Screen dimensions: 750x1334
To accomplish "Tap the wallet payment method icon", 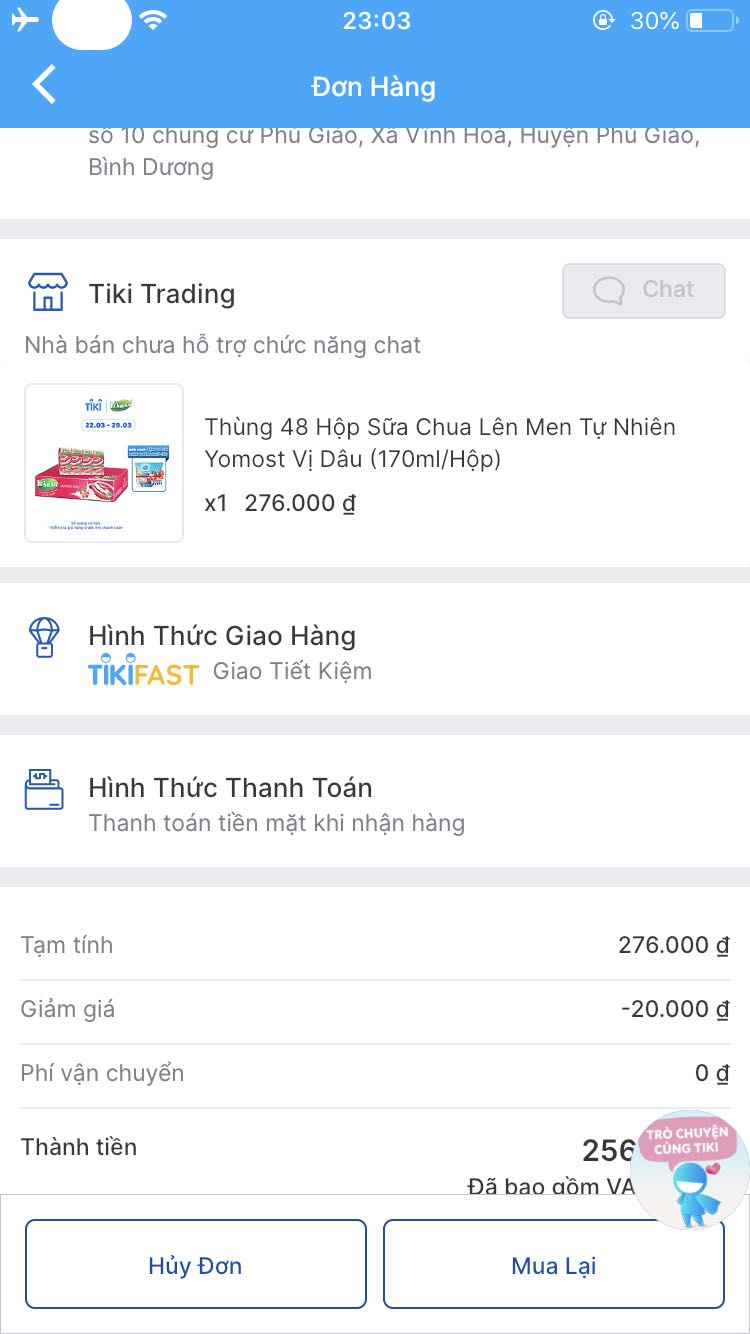I will tap(43, 790).
